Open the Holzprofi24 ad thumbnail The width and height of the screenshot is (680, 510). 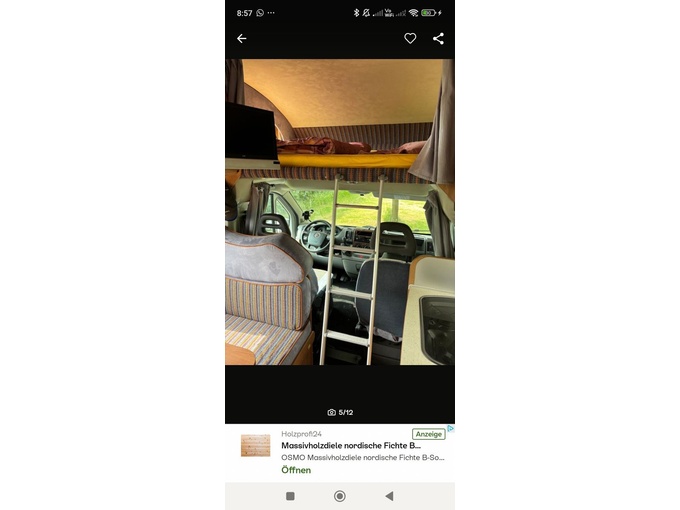point(255,445)
